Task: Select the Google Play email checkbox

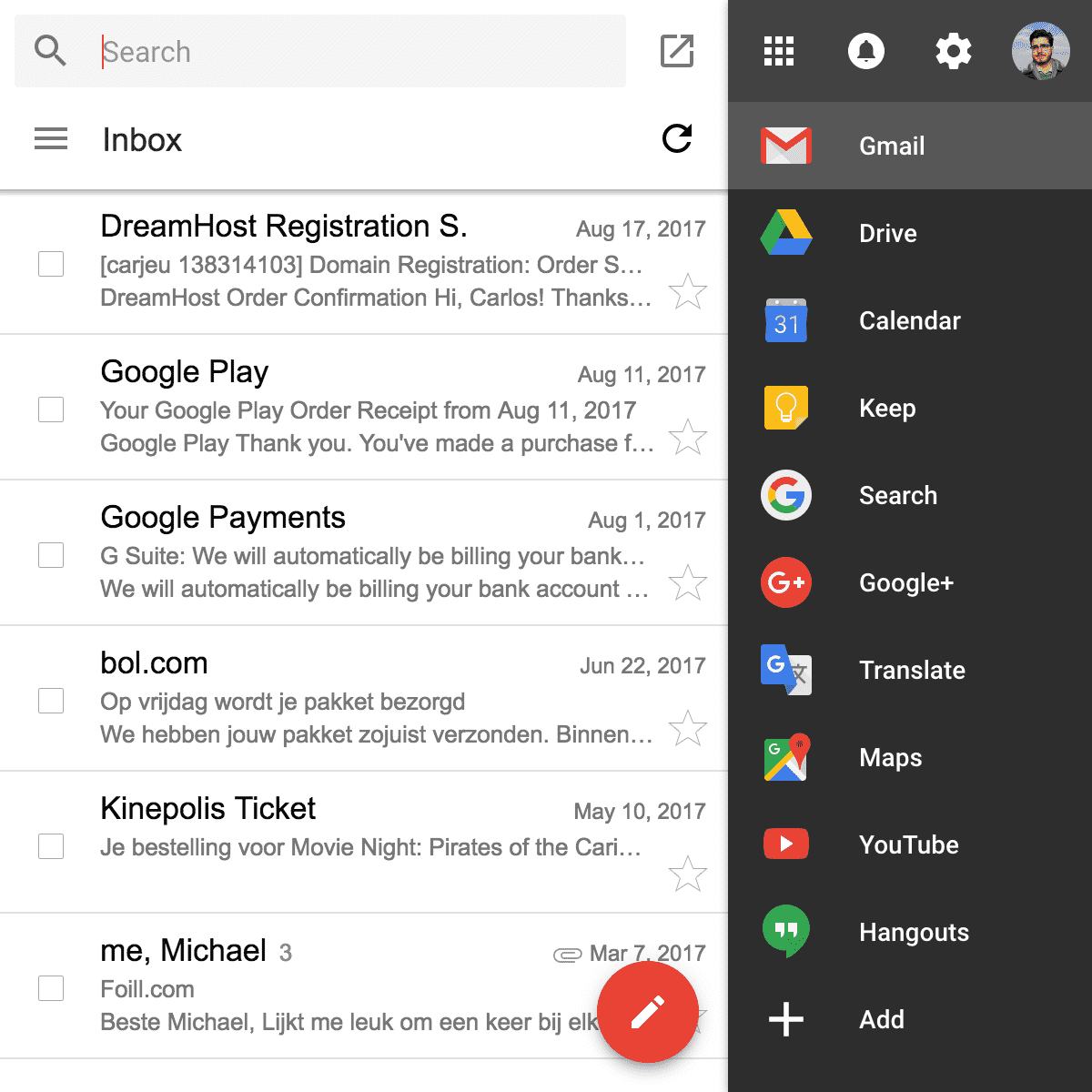Action: tap(51, 409)
